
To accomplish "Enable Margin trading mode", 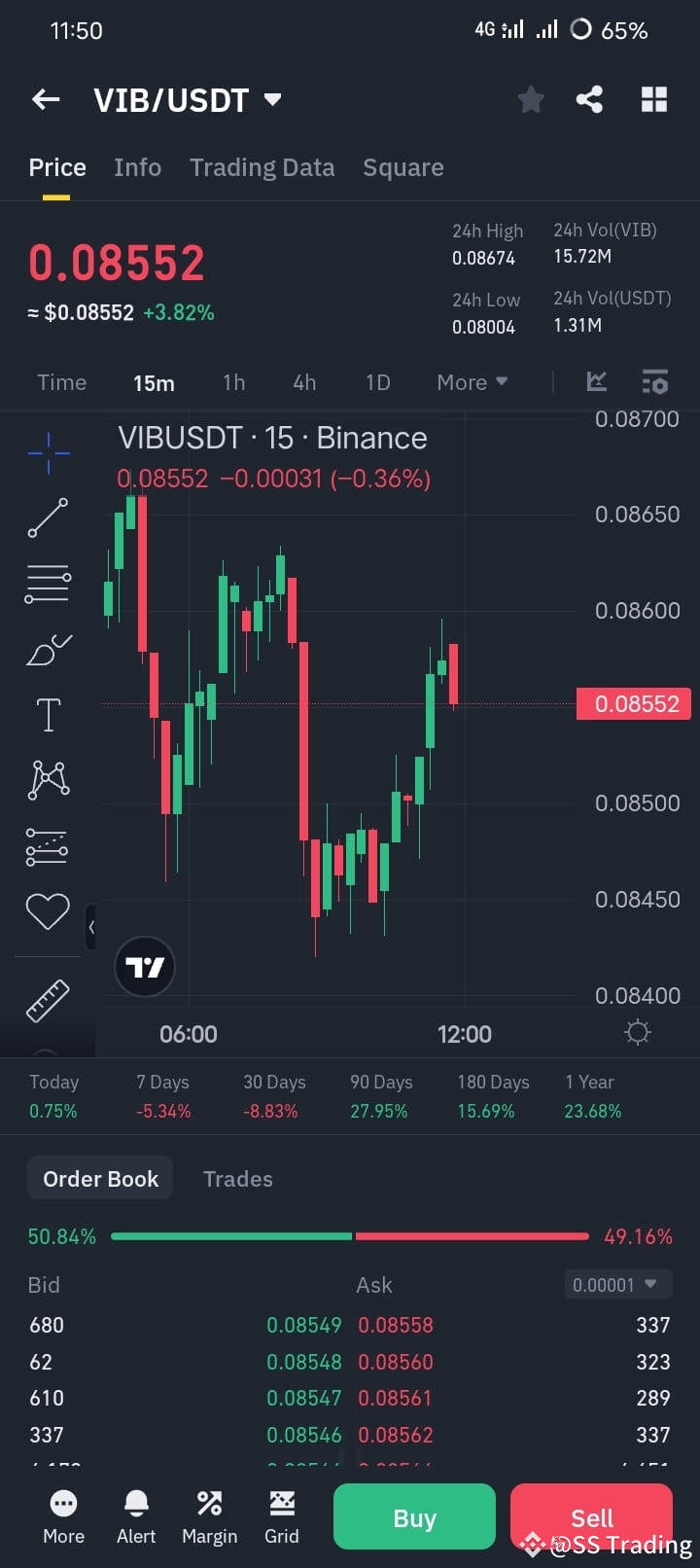I will pyautogui.click(x=209, y=1515).
